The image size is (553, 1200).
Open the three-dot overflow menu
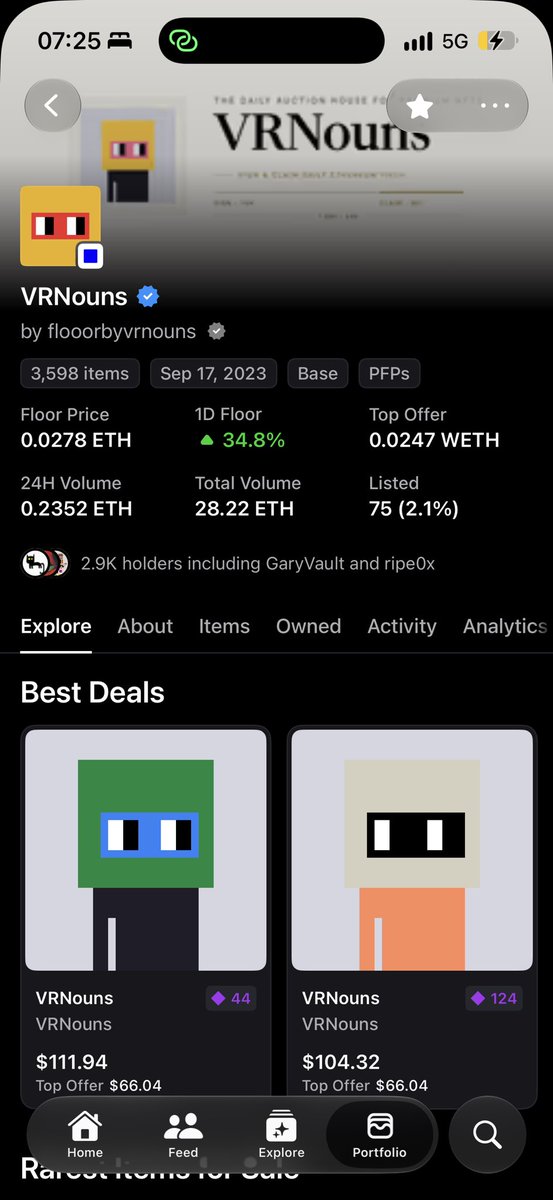495,105
